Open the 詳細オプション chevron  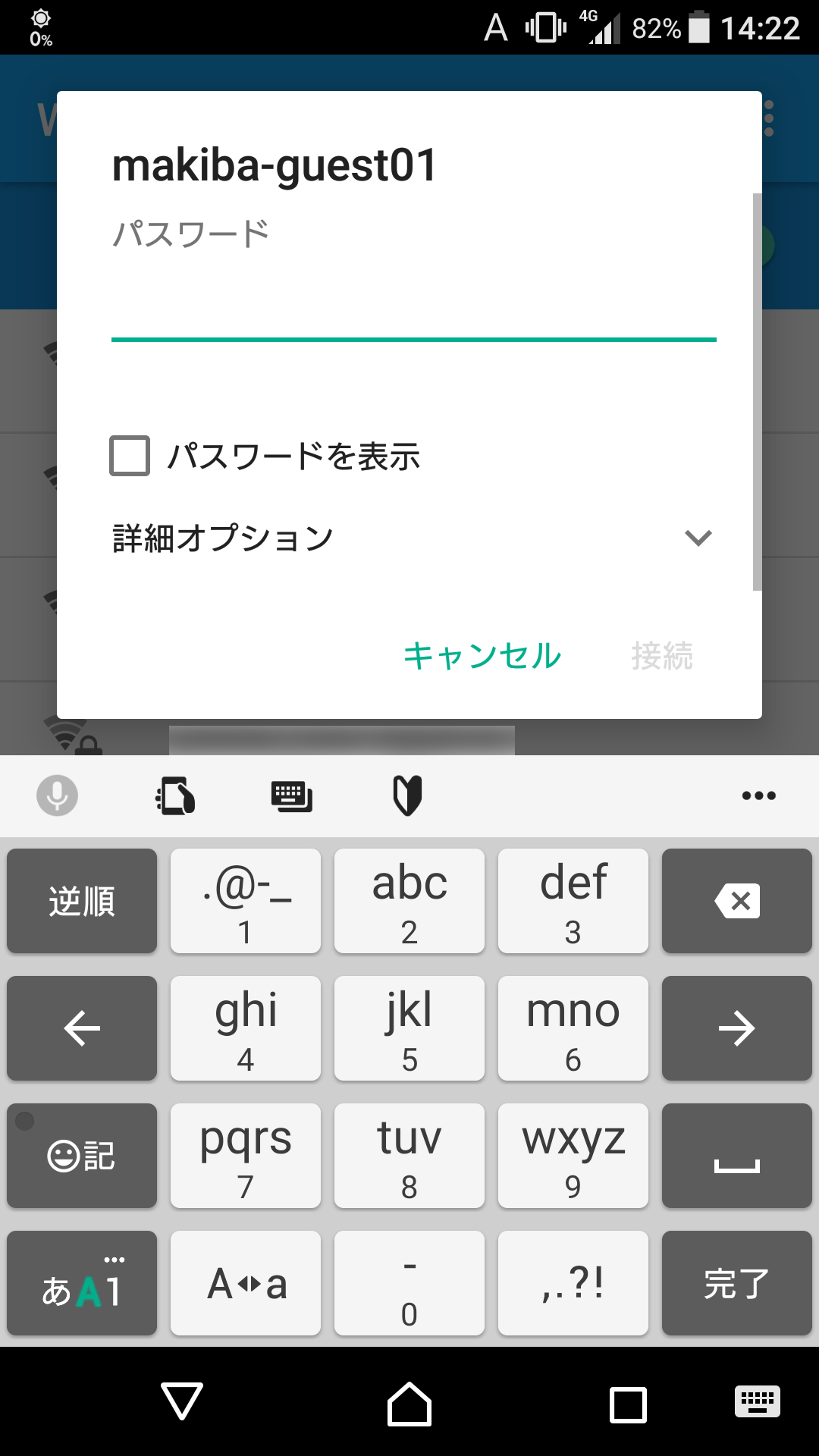pyautogui.click(x=698, y=537)
